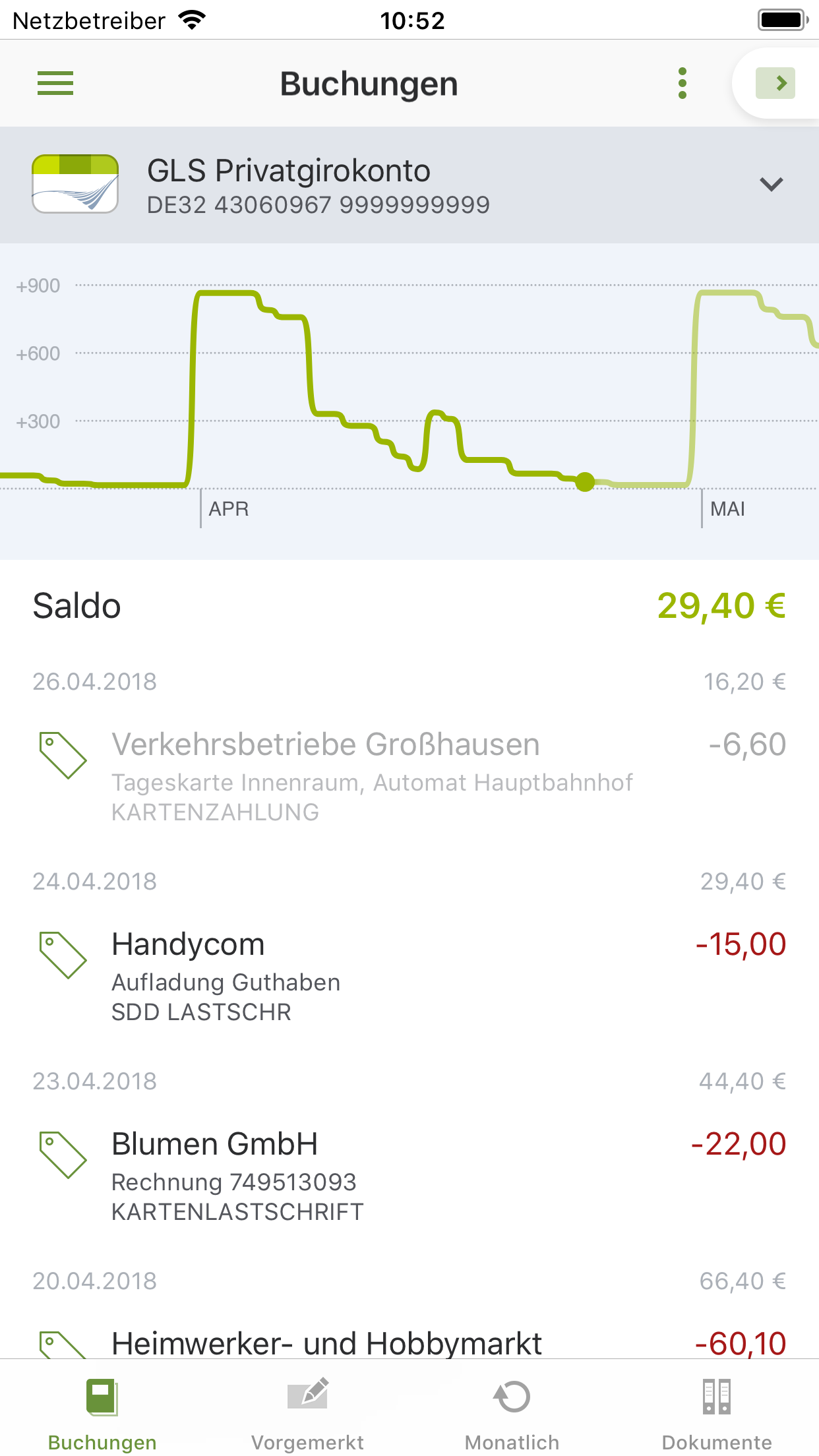This screenshot has width=819, height=1456.
Task: Open the three-dot overflow menu
Action: click(x=683, y=83)
